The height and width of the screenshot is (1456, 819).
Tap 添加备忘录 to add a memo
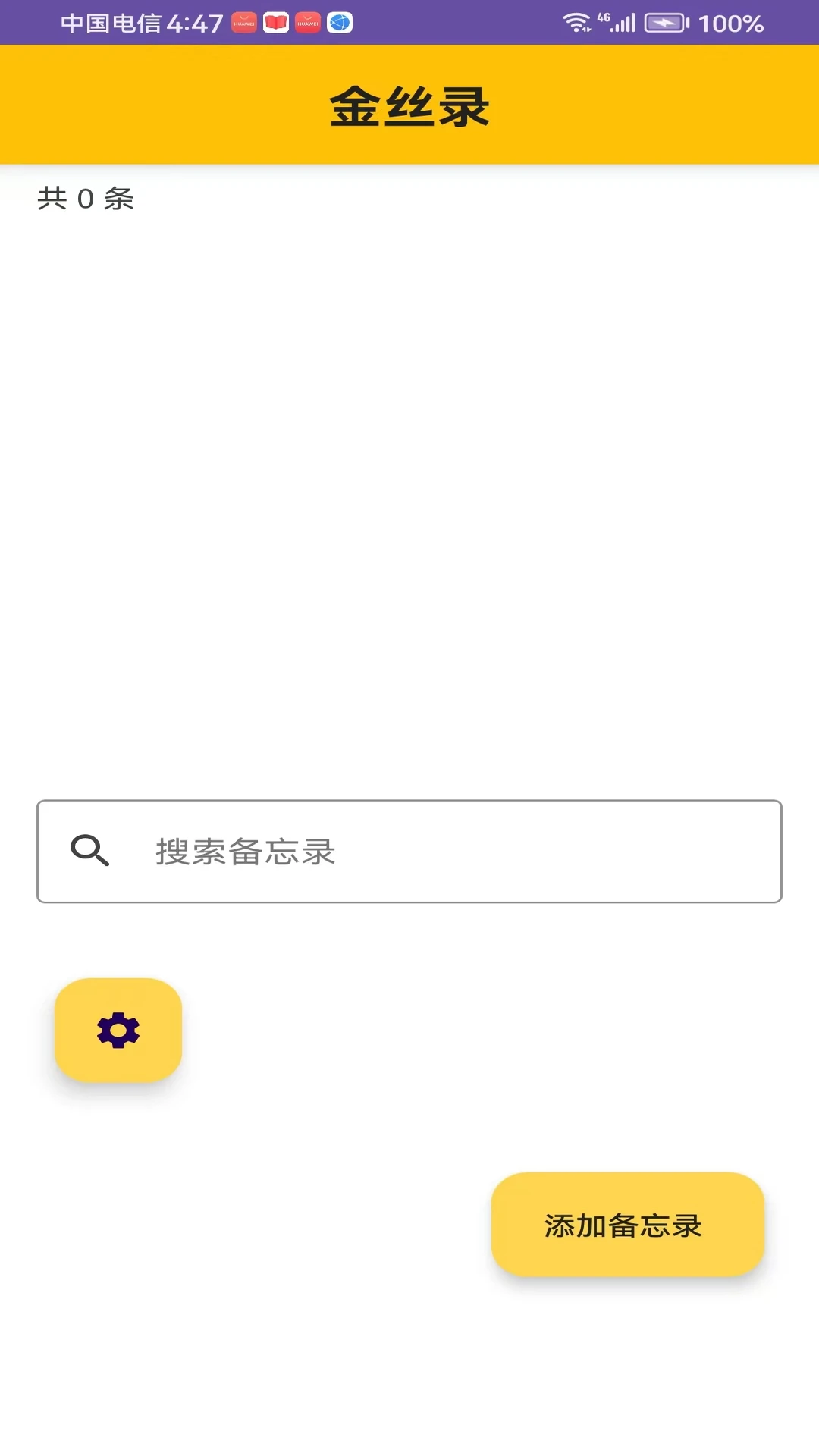tap(628, 1225)
